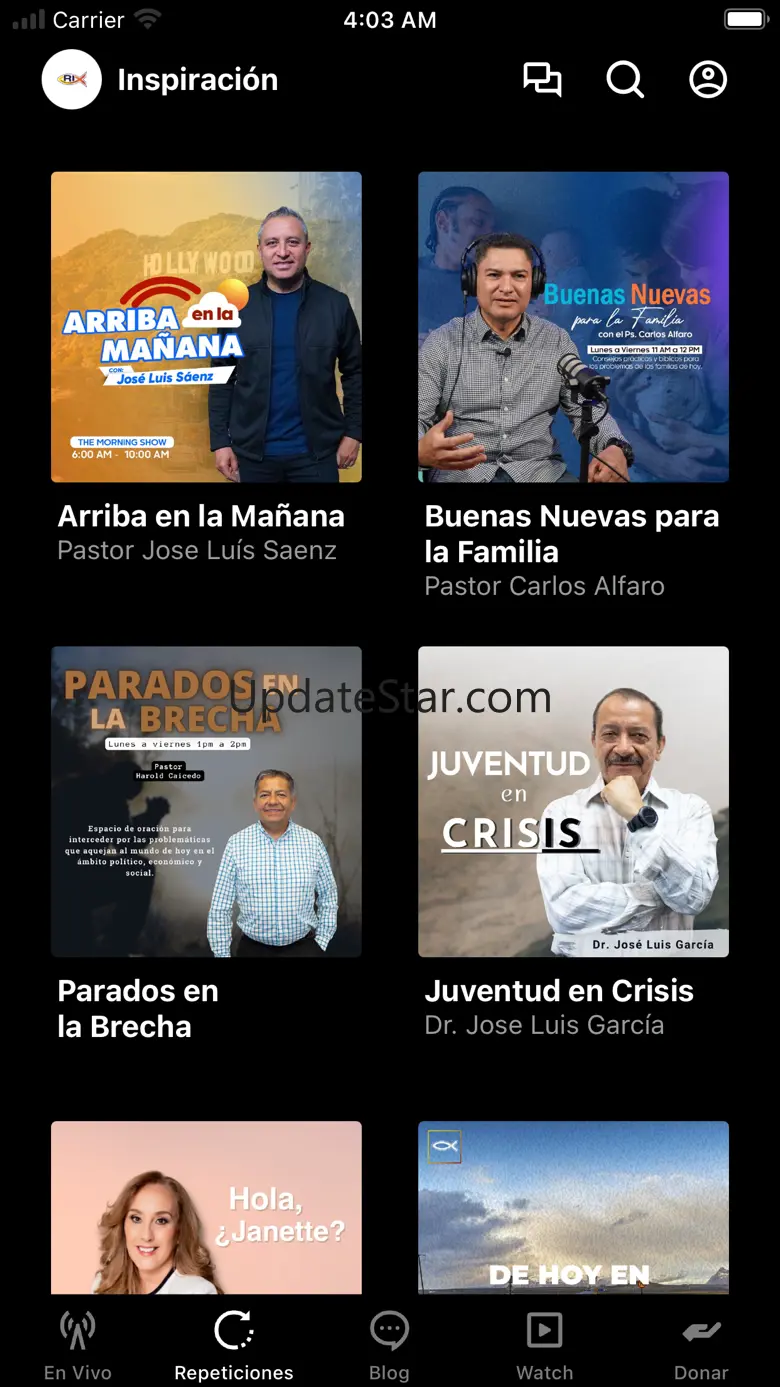Image resolution: width=780 pixels, height=1387 pixels.
Task: Open the De Hoy En show tile
Action: pyautogui.click(x=573, y=1207)
